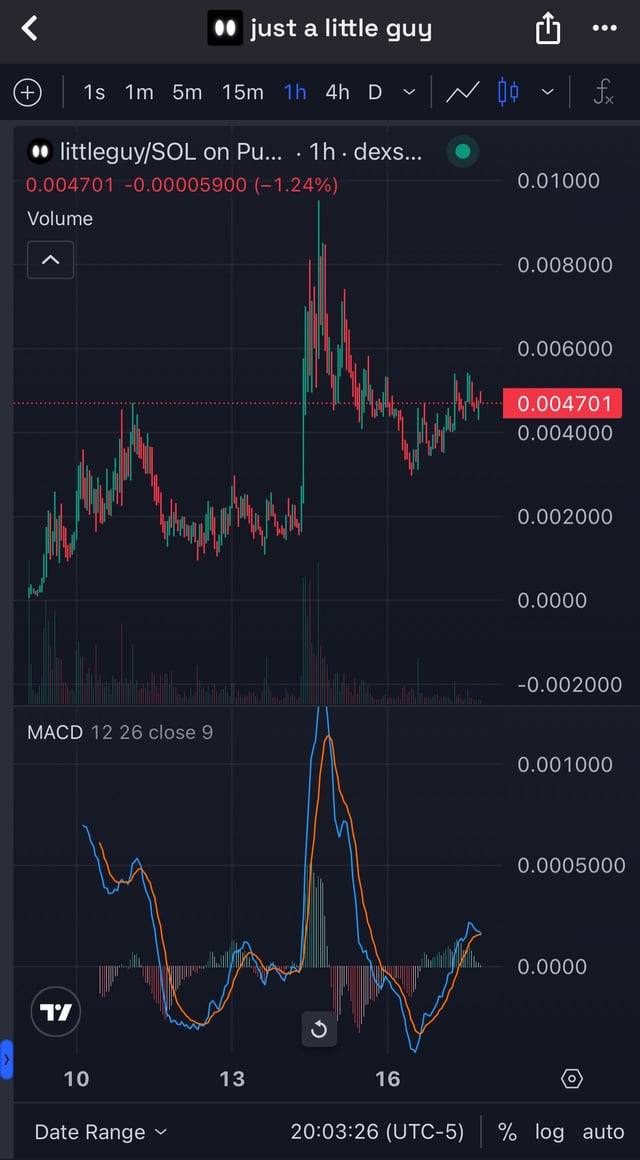
Task: Select the candlestick chart style
Action: coord(508,93)
